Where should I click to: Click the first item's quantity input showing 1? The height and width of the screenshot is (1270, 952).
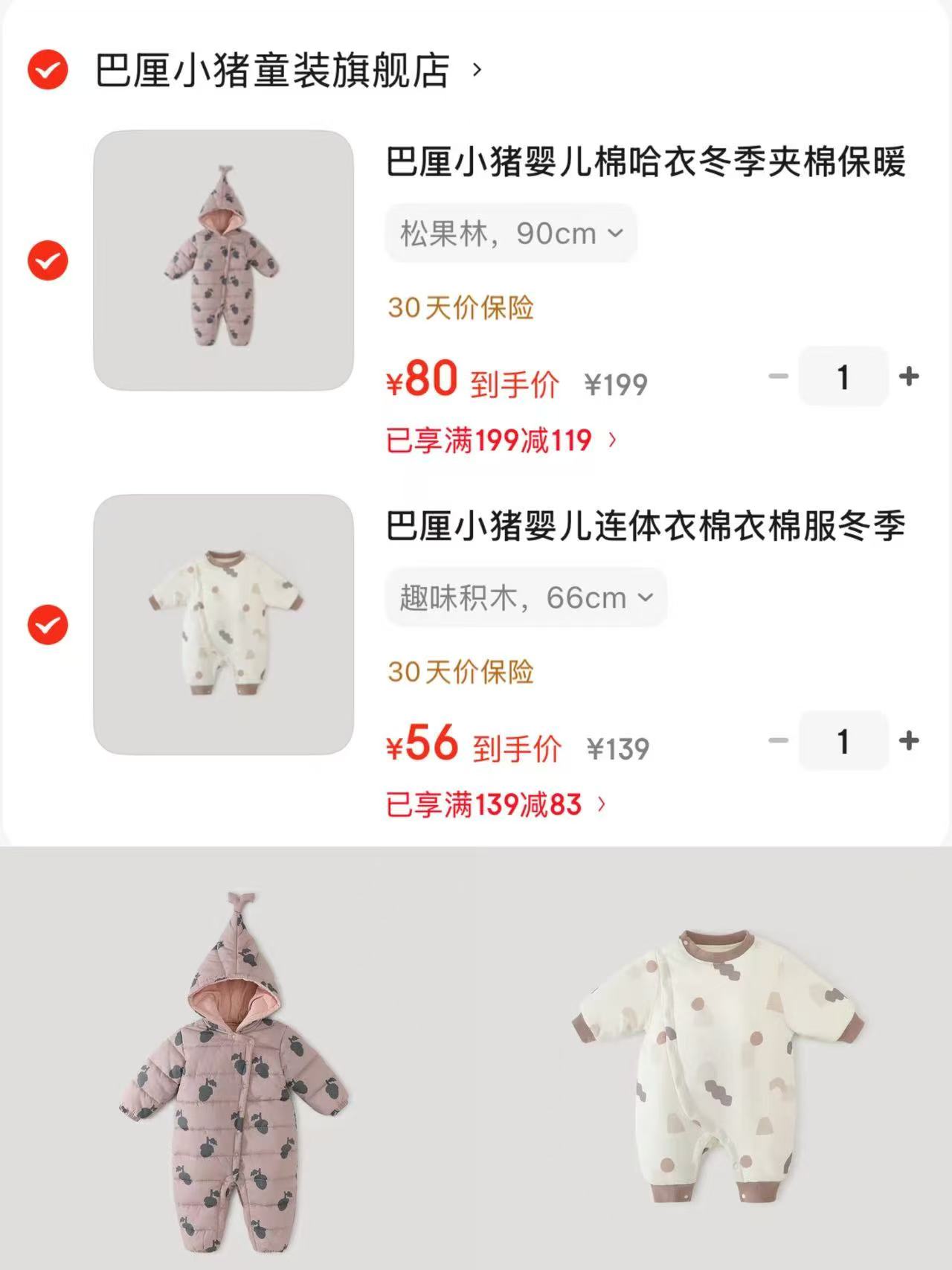(843, 377)
